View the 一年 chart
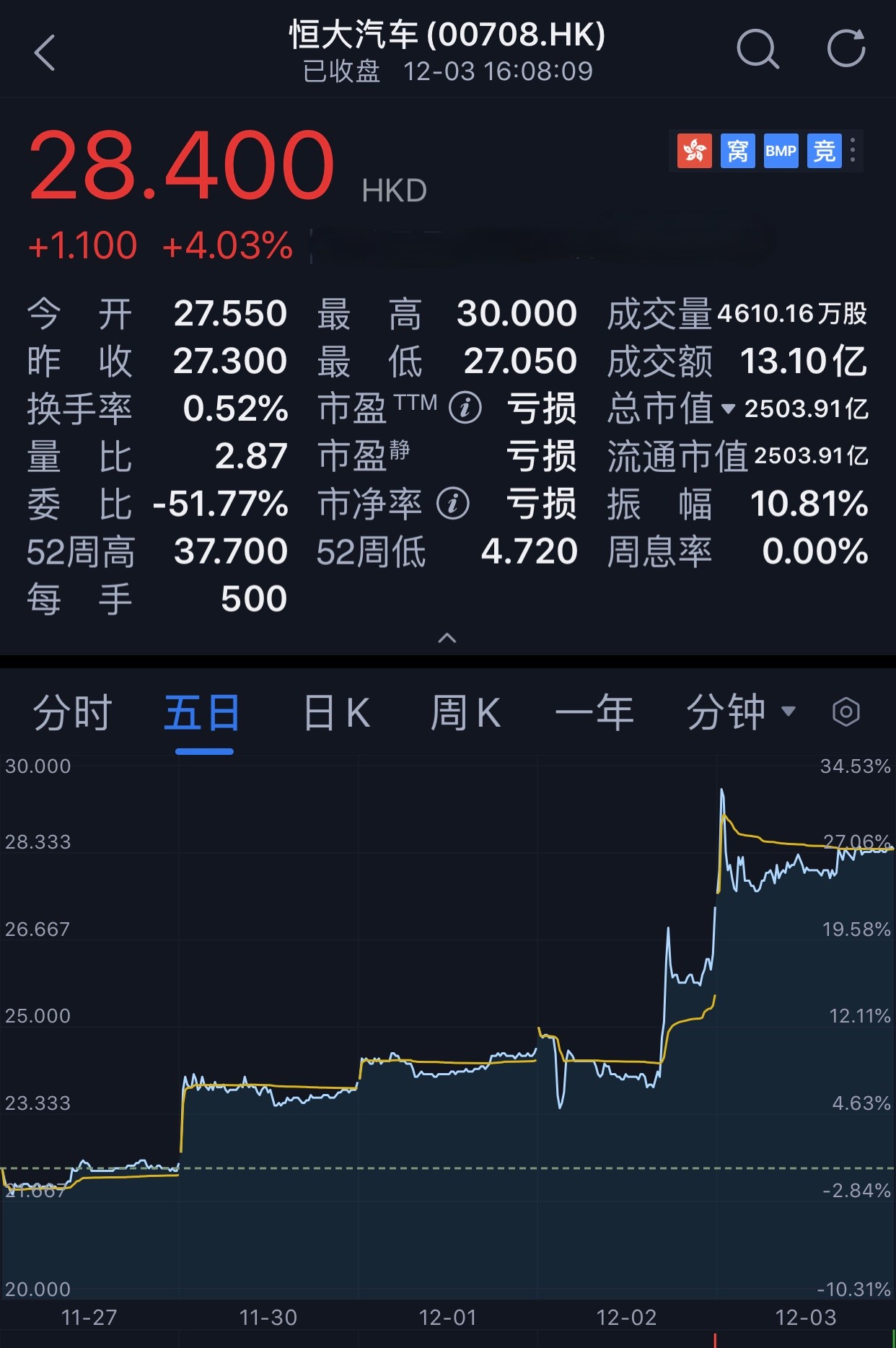Image resolution: width=896 pixels, height=1348 pixels. click(594, 713)
